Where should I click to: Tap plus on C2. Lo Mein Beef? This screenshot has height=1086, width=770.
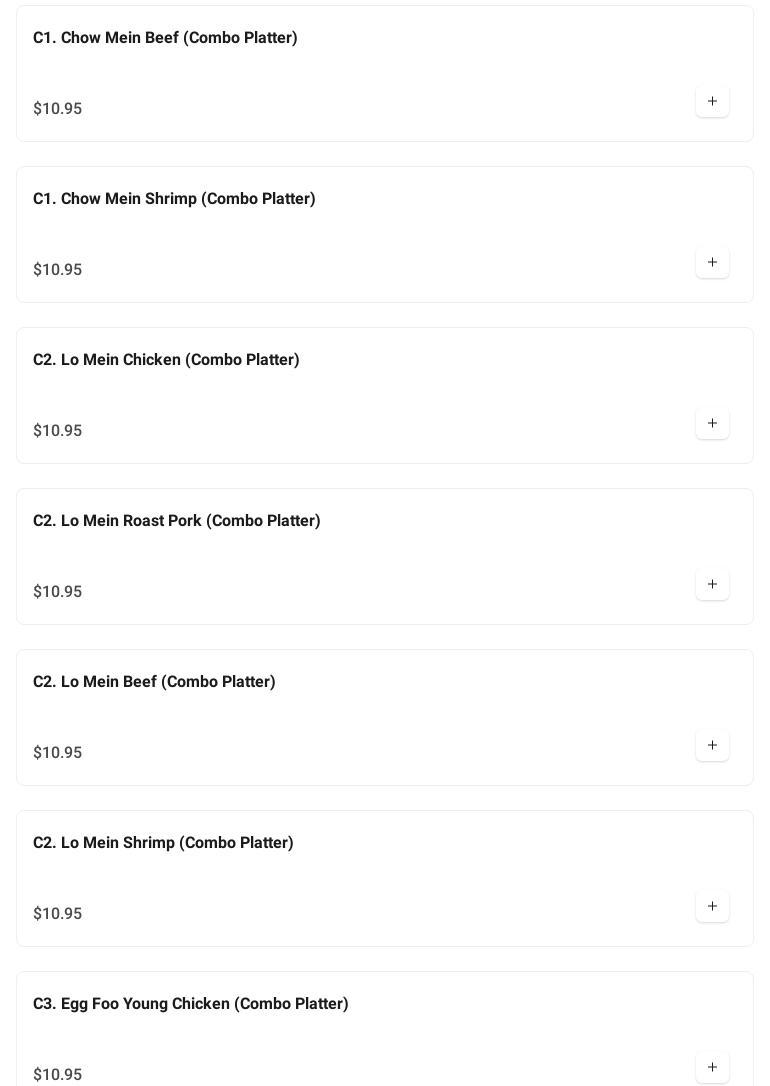(712, 745)
